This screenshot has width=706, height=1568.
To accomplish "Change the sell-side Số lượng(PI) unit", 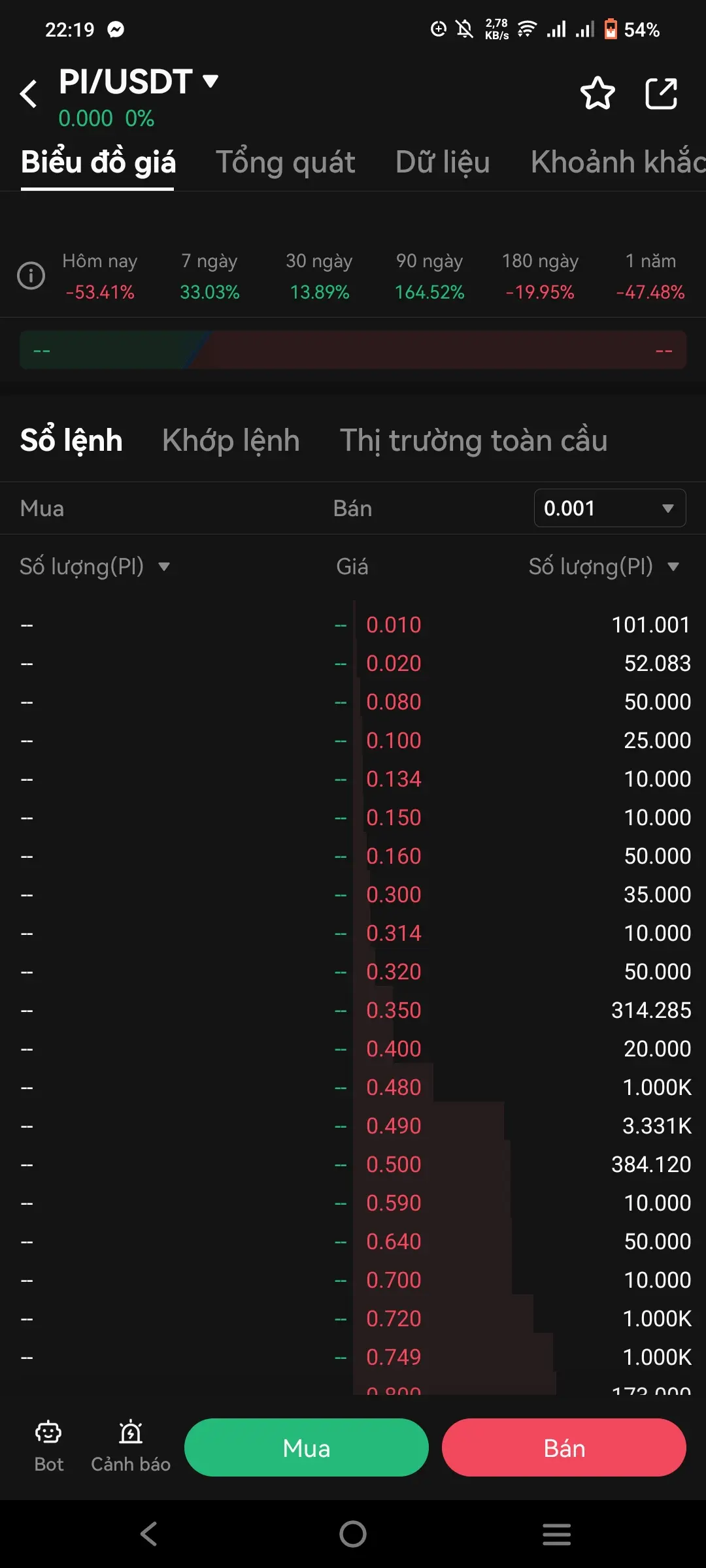I will pos(603,566).
